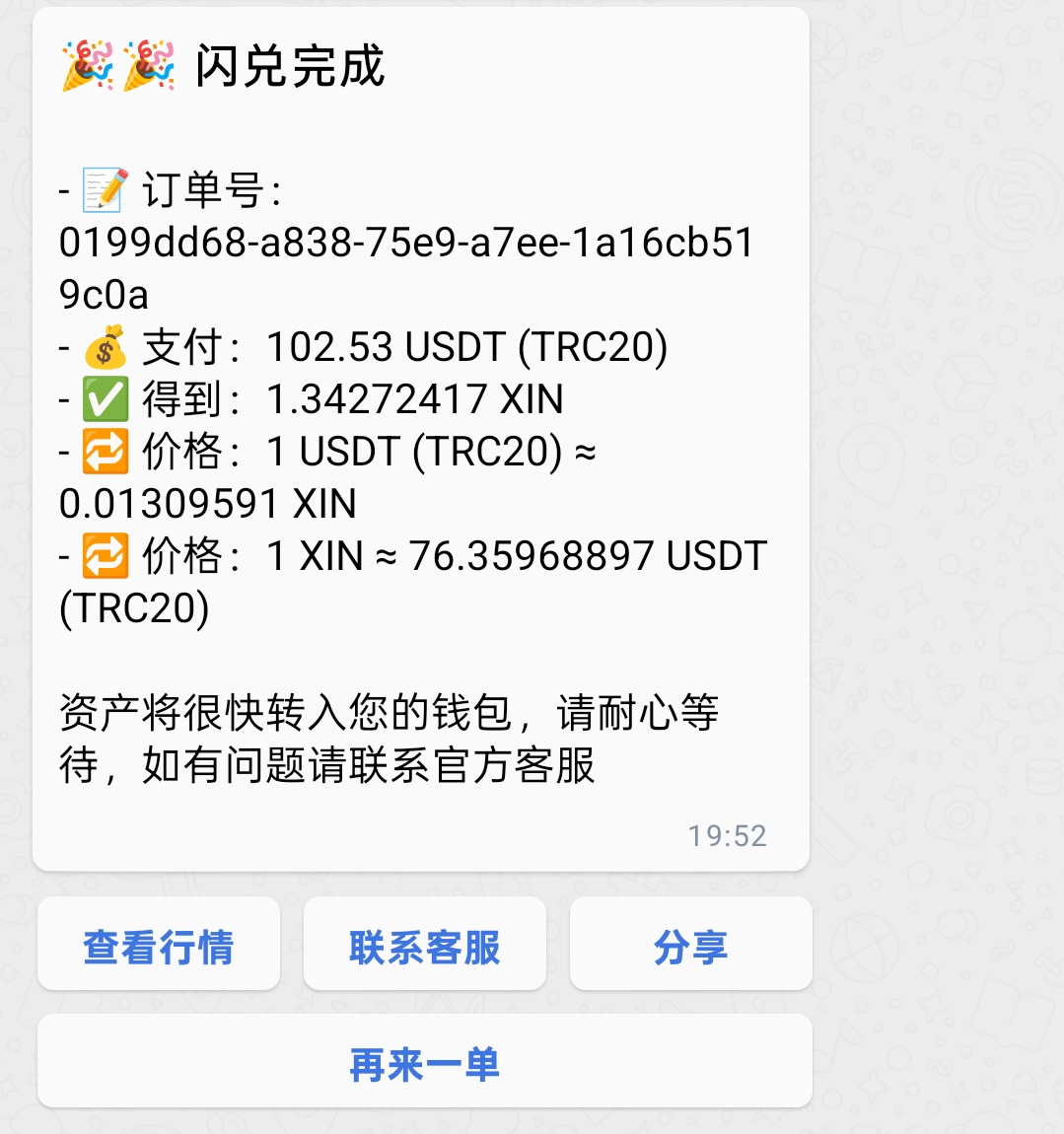Contact support via 联系客服
Image resolution: width=1064 pixels, height=1134 pixels.
425,946
